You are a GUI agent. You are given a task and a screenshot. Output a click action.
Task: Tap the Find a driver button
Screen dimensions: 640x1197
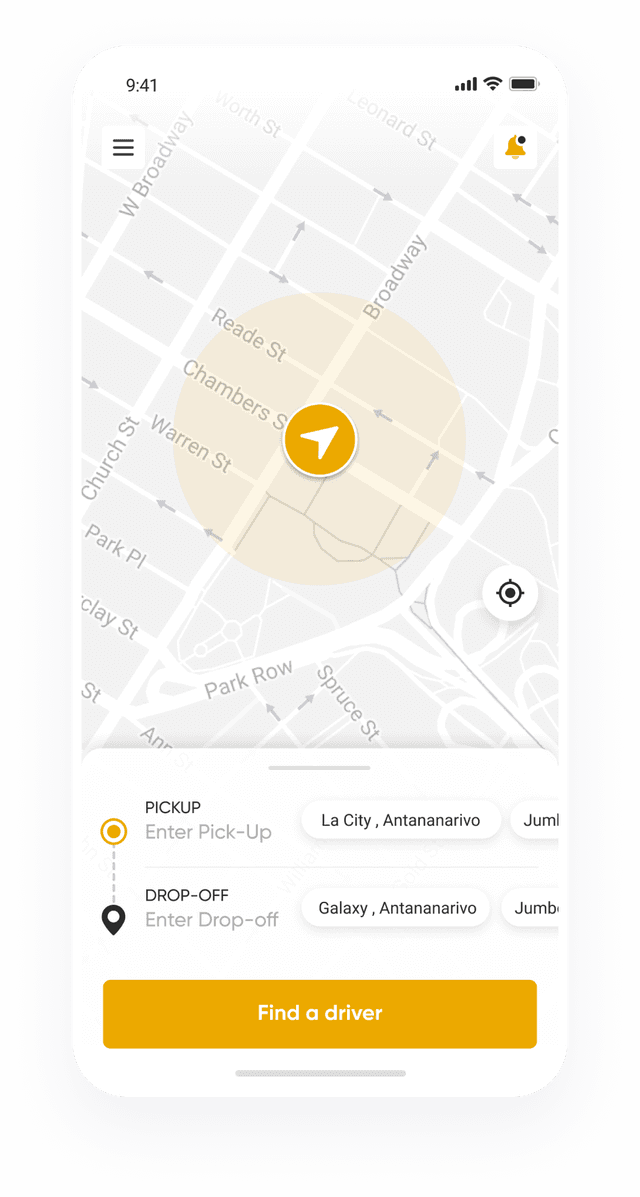320,1013
